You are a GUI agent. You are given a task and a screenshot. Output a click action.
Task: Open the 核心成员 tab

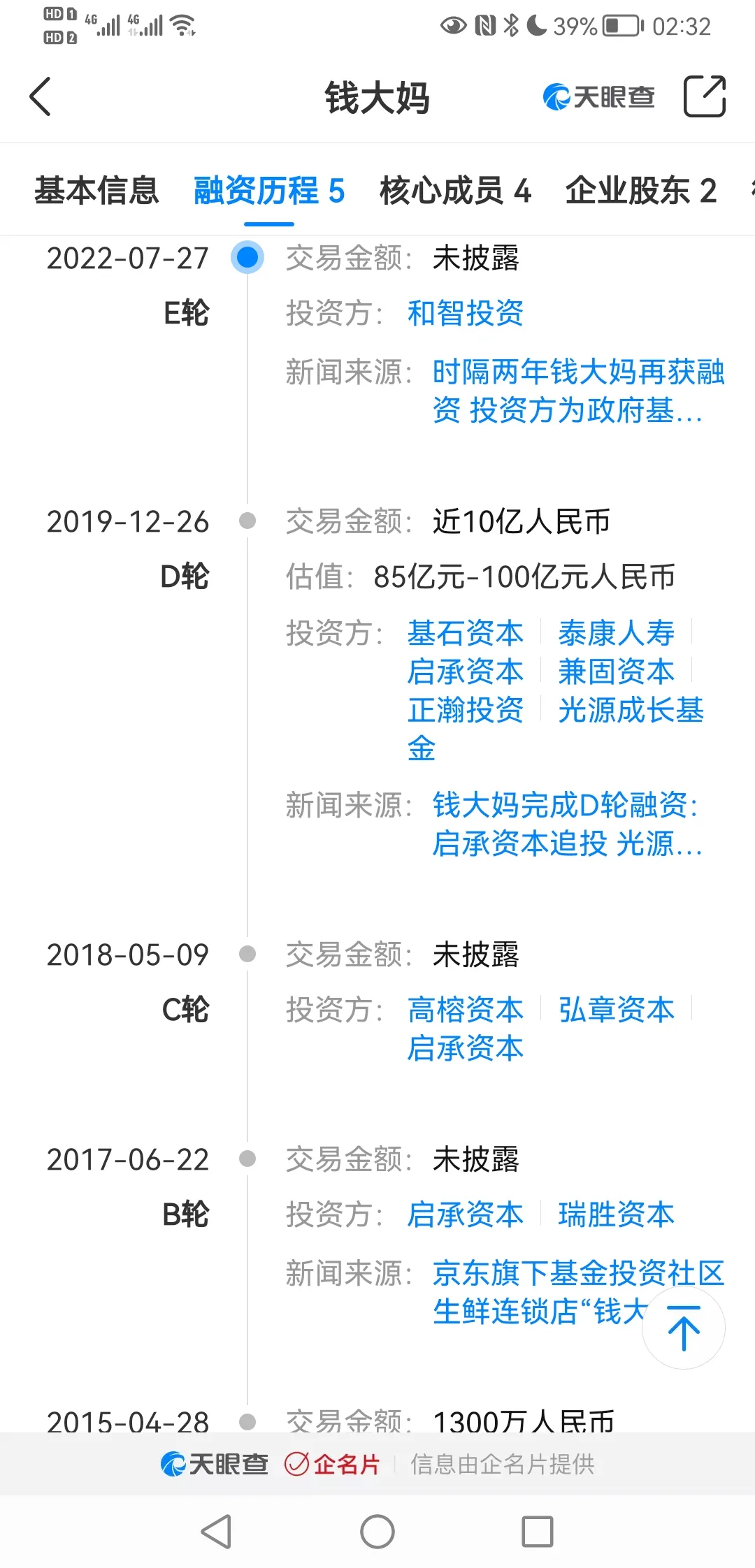[455, 191]
